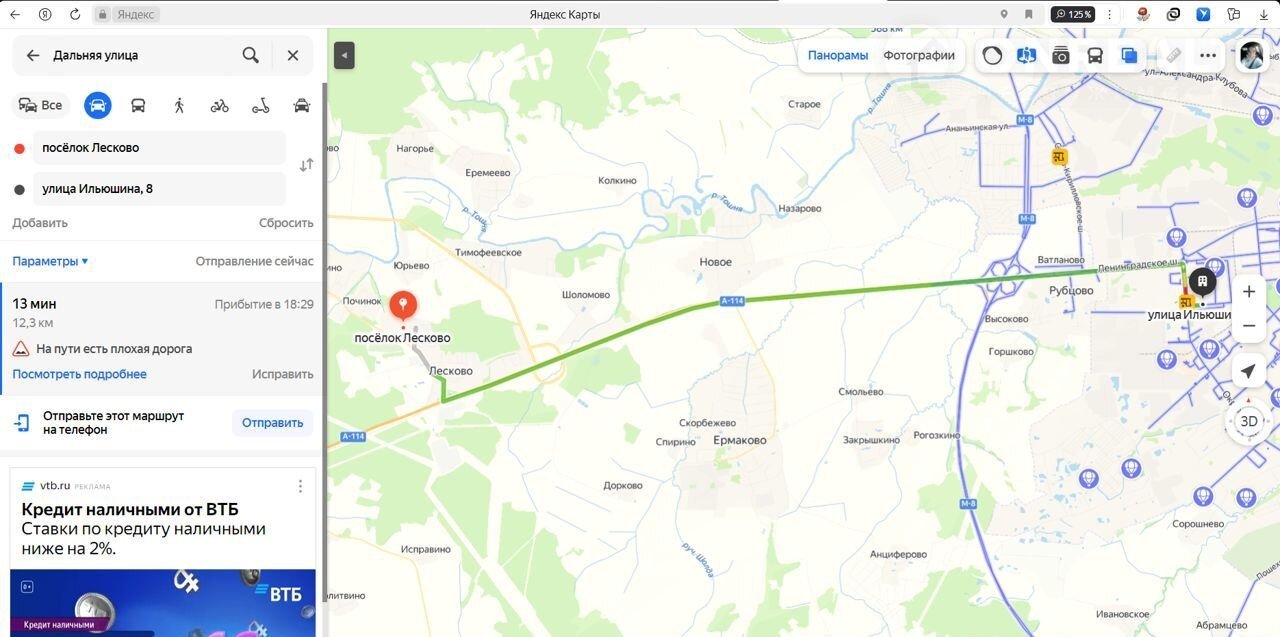Toggle the 3D map view
This screenshot has height=637, width=1280.
(1249, 421)
